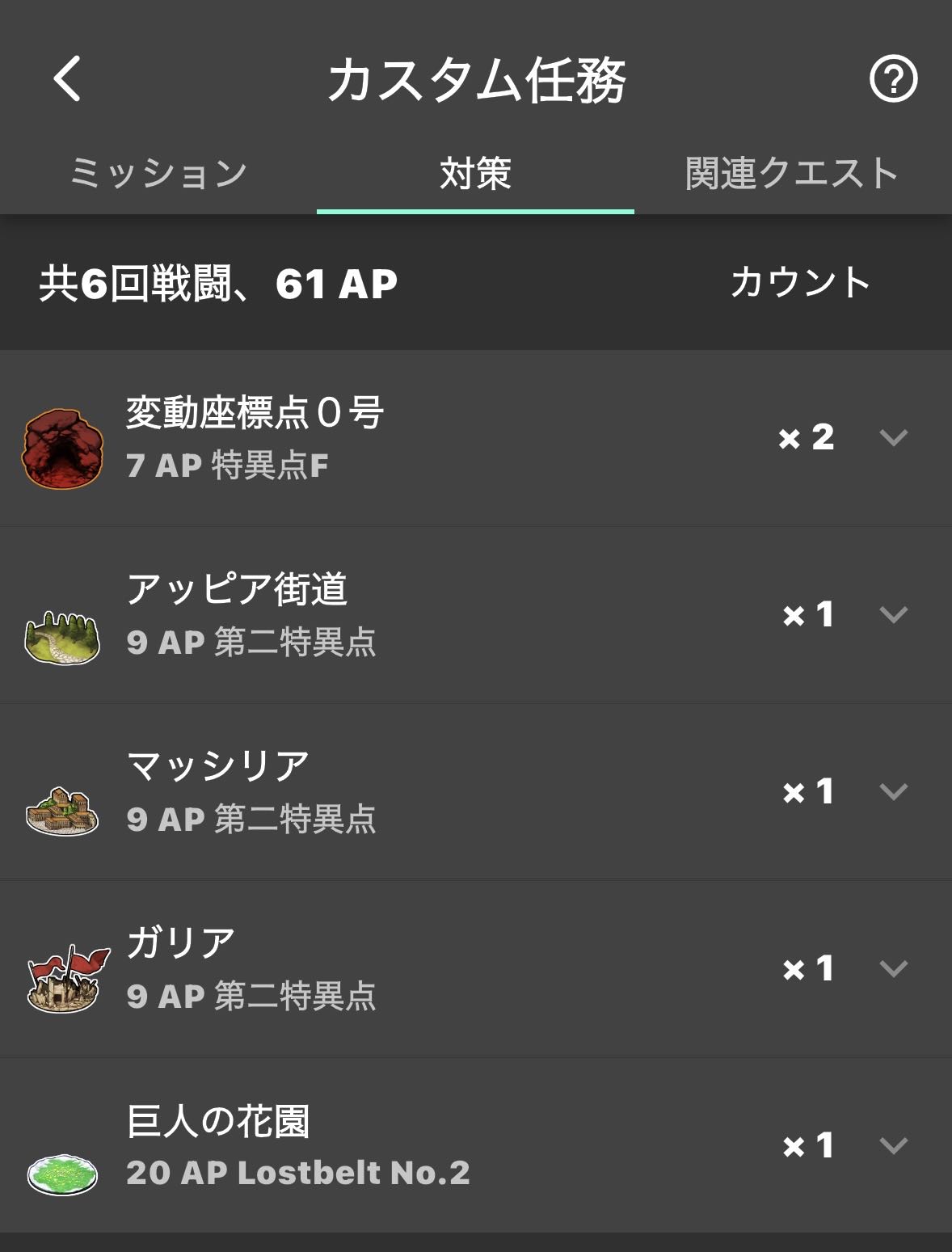The height and width of the screenshot is (1252, 952).
Task: Go back from カスタム任務 screen
Action: pos(67,79)
